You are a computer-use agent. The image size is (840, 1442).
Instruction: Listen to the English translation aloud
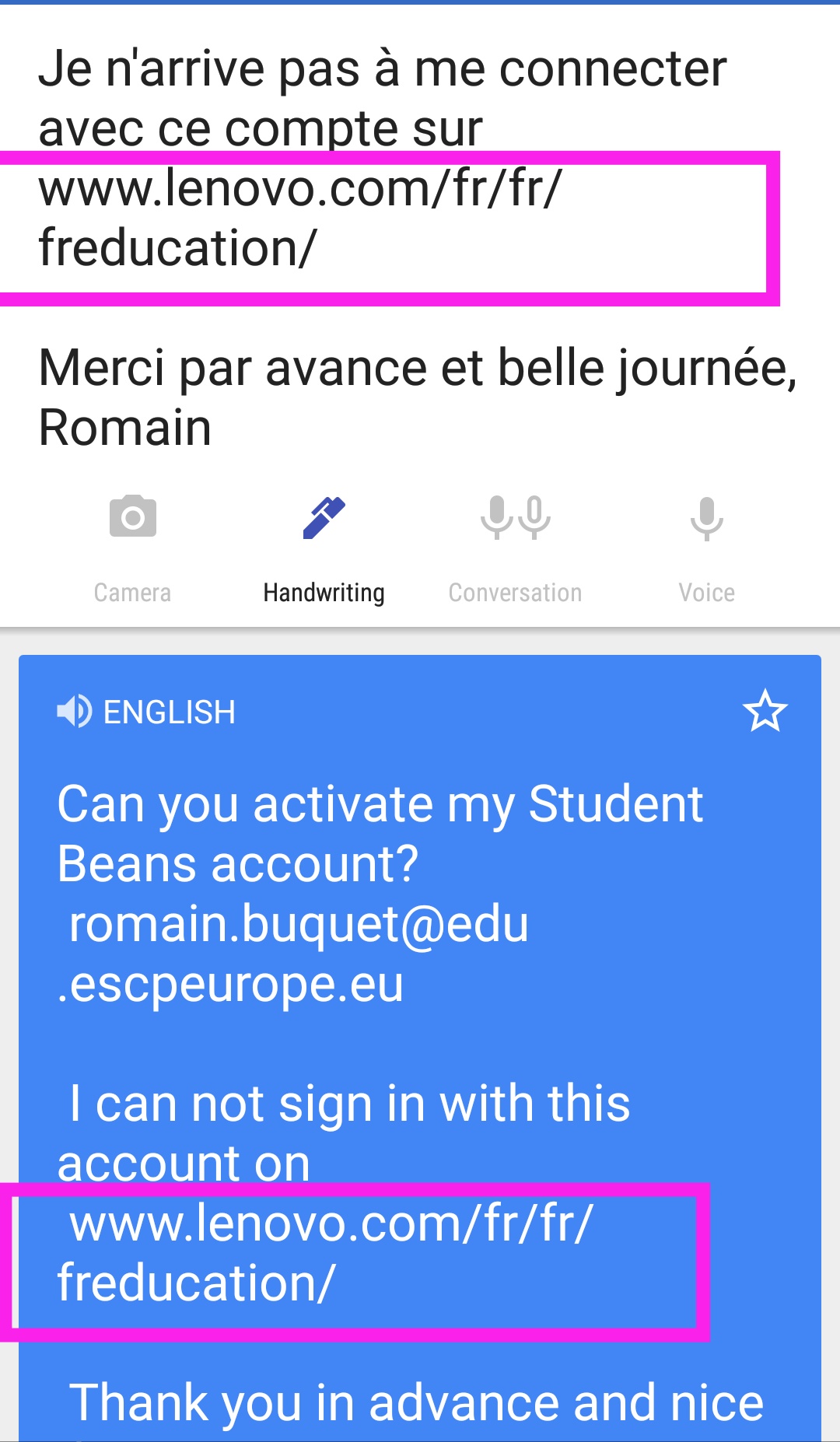coord(75,711)
